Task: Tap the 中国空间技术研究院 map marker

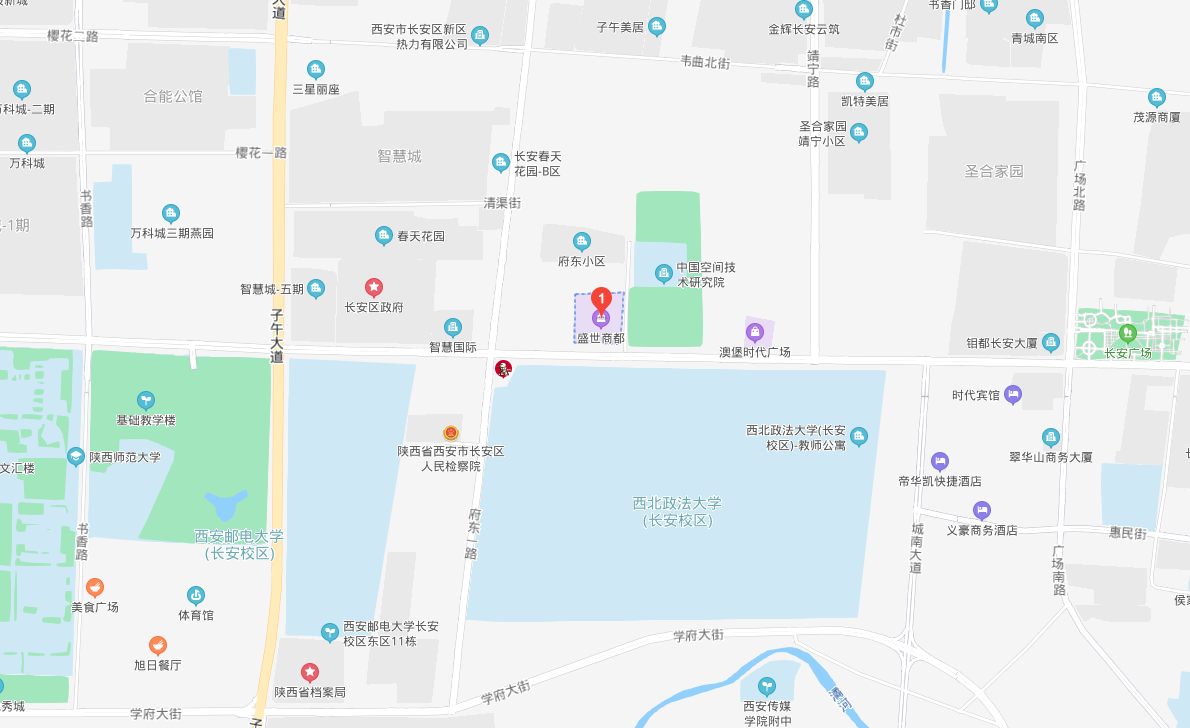Action: click(663, 273)
